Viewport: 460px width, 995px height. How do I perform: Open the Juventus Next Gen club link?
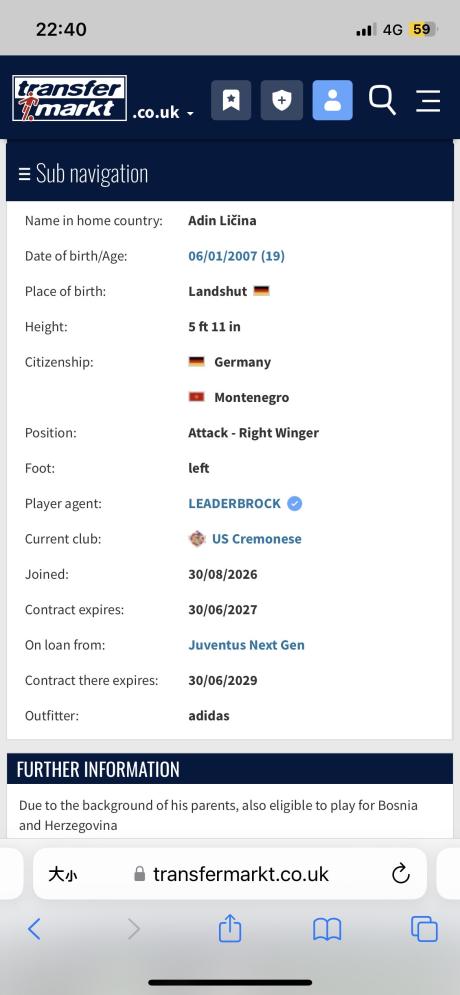(x=246, y=645)
